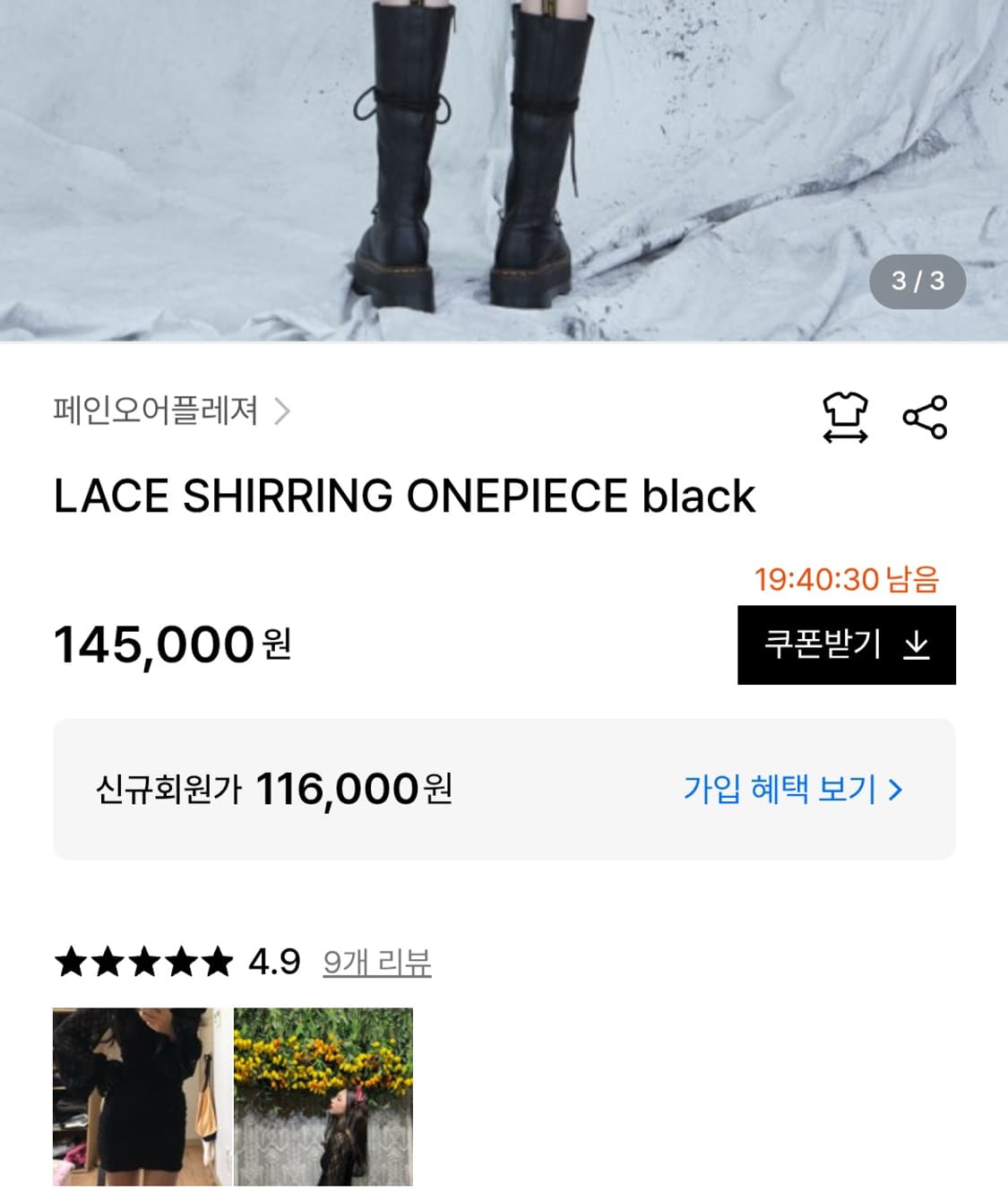Open the 9개 리뷰 reviews link
The height and width of the screenshot is (1202, 1008).
pyautogui.click(x=376, y=964)
